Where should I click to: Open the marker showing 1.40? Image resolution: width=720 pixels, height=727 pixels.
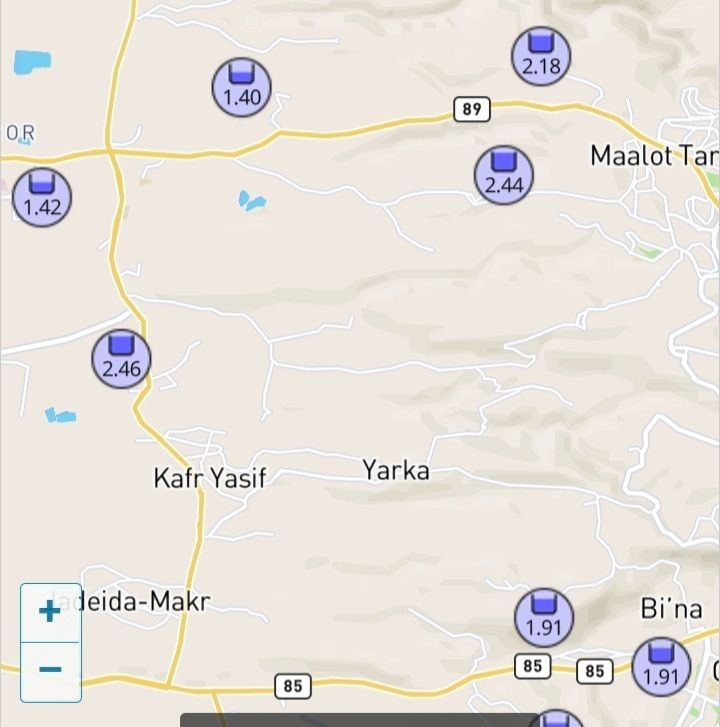241,87
